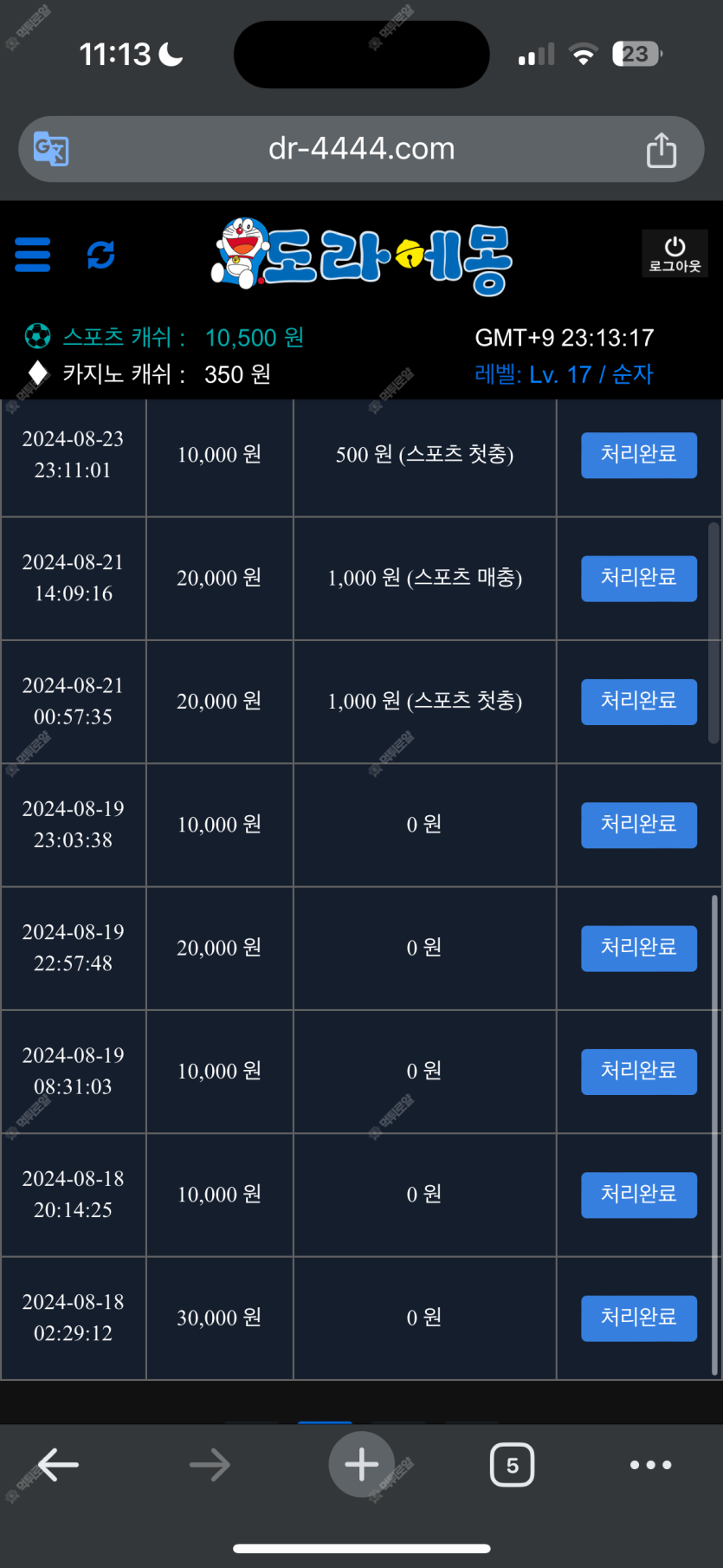Tap 처리완료 for 2024-08-18 02:29:12 row
This screenshot has height=1568, width=723.
pos(639,1318)
